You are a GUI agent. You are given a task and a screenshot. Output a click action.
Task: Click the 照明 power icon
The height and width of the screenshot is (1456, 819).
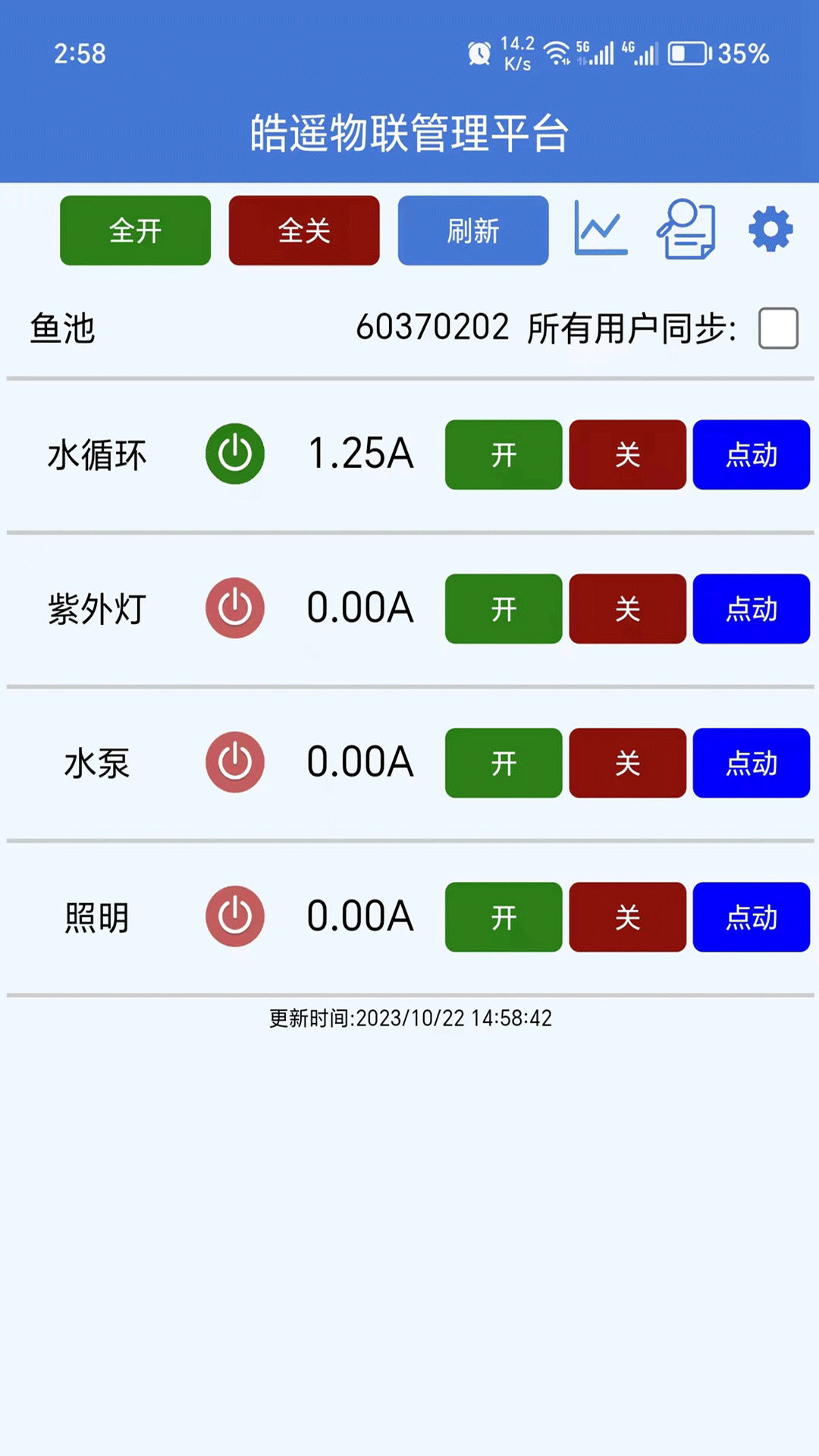click(234, 917)
